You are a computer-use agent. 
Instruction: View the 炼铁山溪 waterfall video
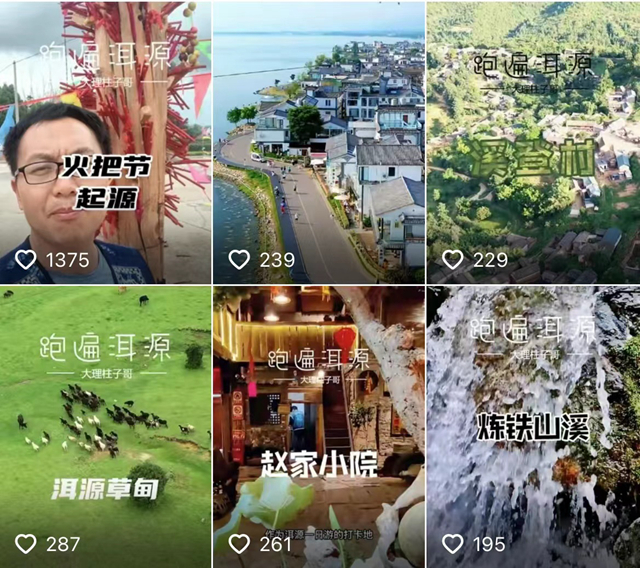[533, 428]
